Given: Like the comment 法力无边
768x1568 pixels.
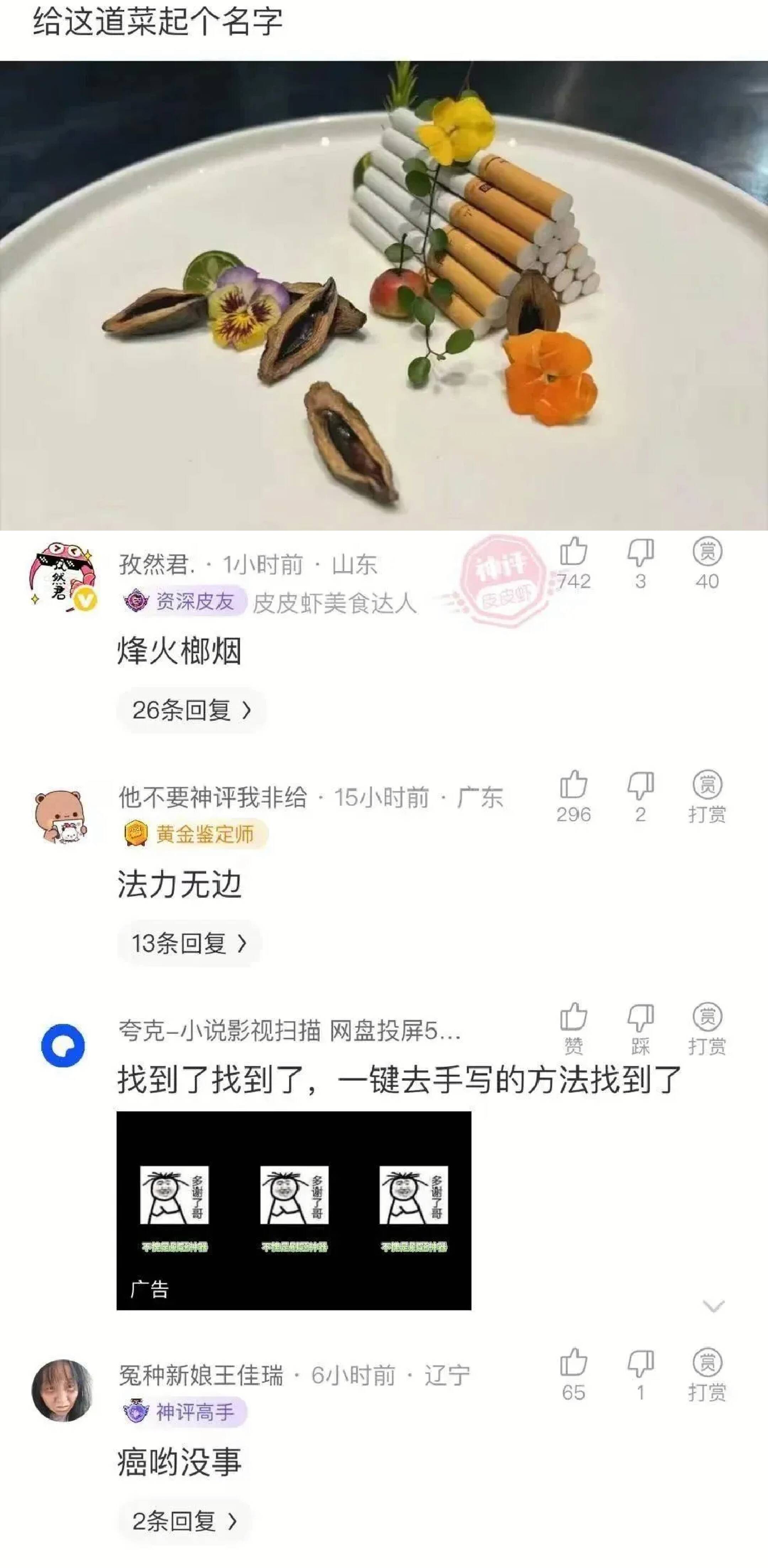Looking at the screenshot, I should click(x=573, y=785).
